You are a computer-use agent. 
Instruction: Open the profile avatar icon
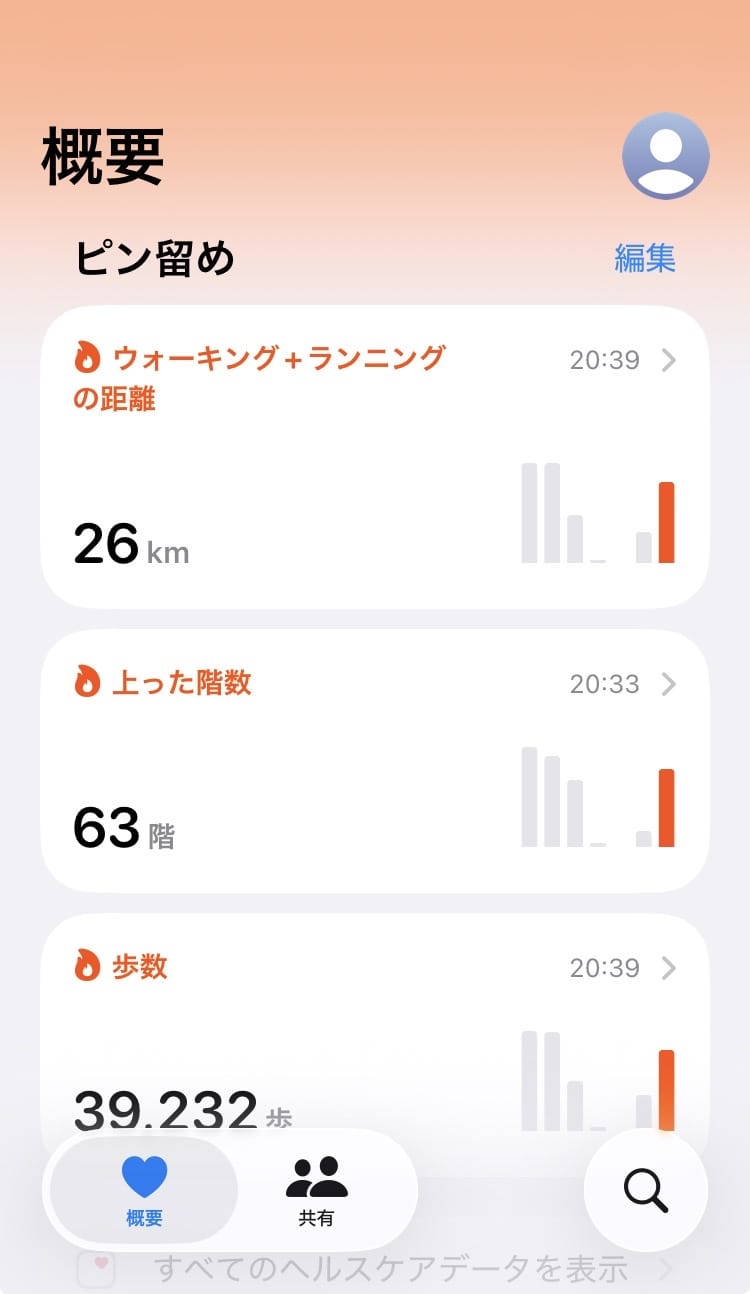point(665,156)
